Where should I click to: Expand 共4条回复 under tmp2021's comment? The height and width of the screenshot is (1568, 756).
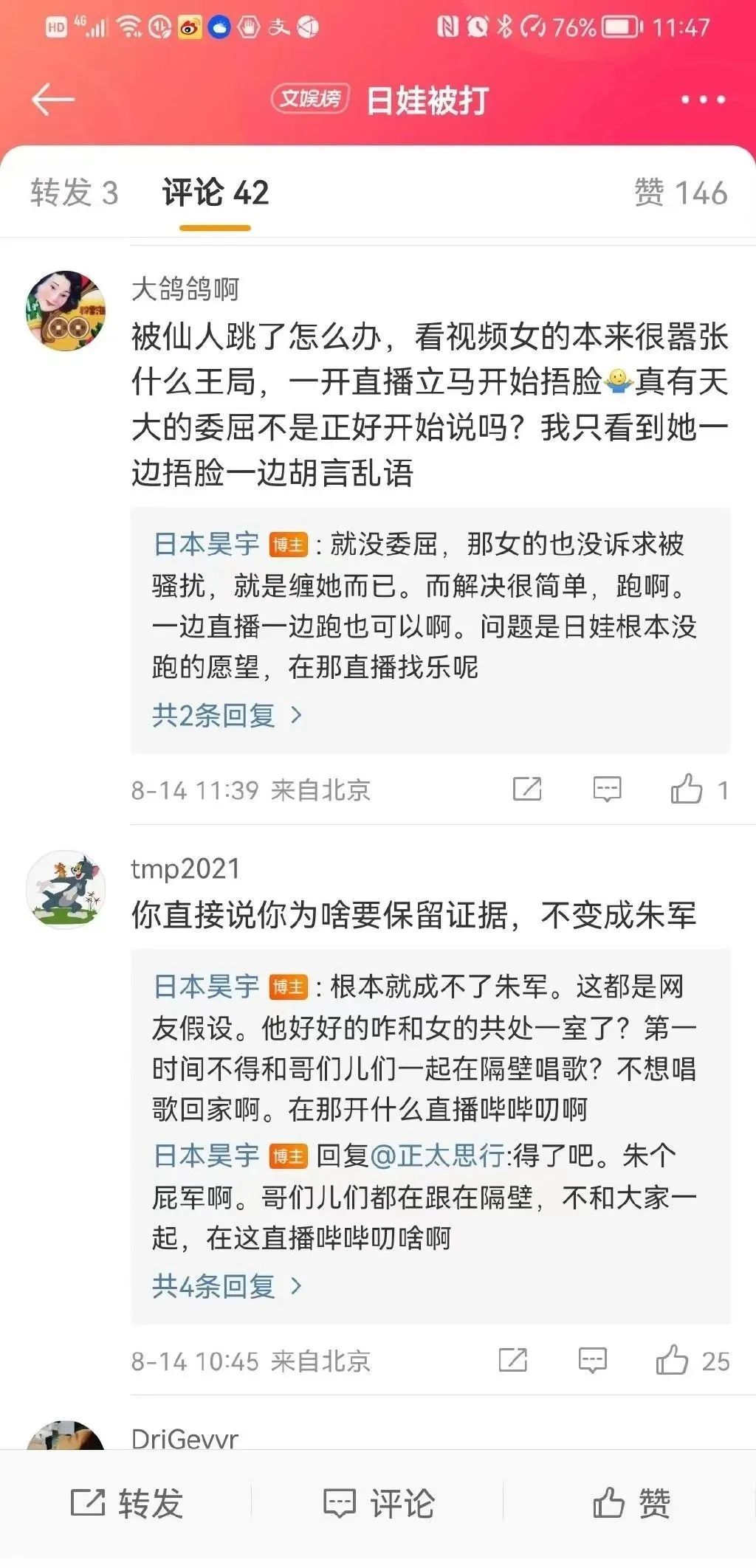point(227,1286)
